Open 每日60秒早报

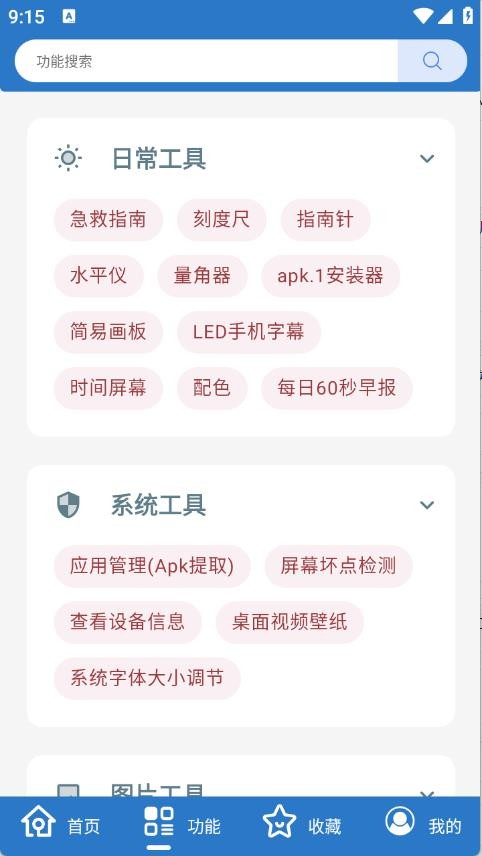[337, 389]
